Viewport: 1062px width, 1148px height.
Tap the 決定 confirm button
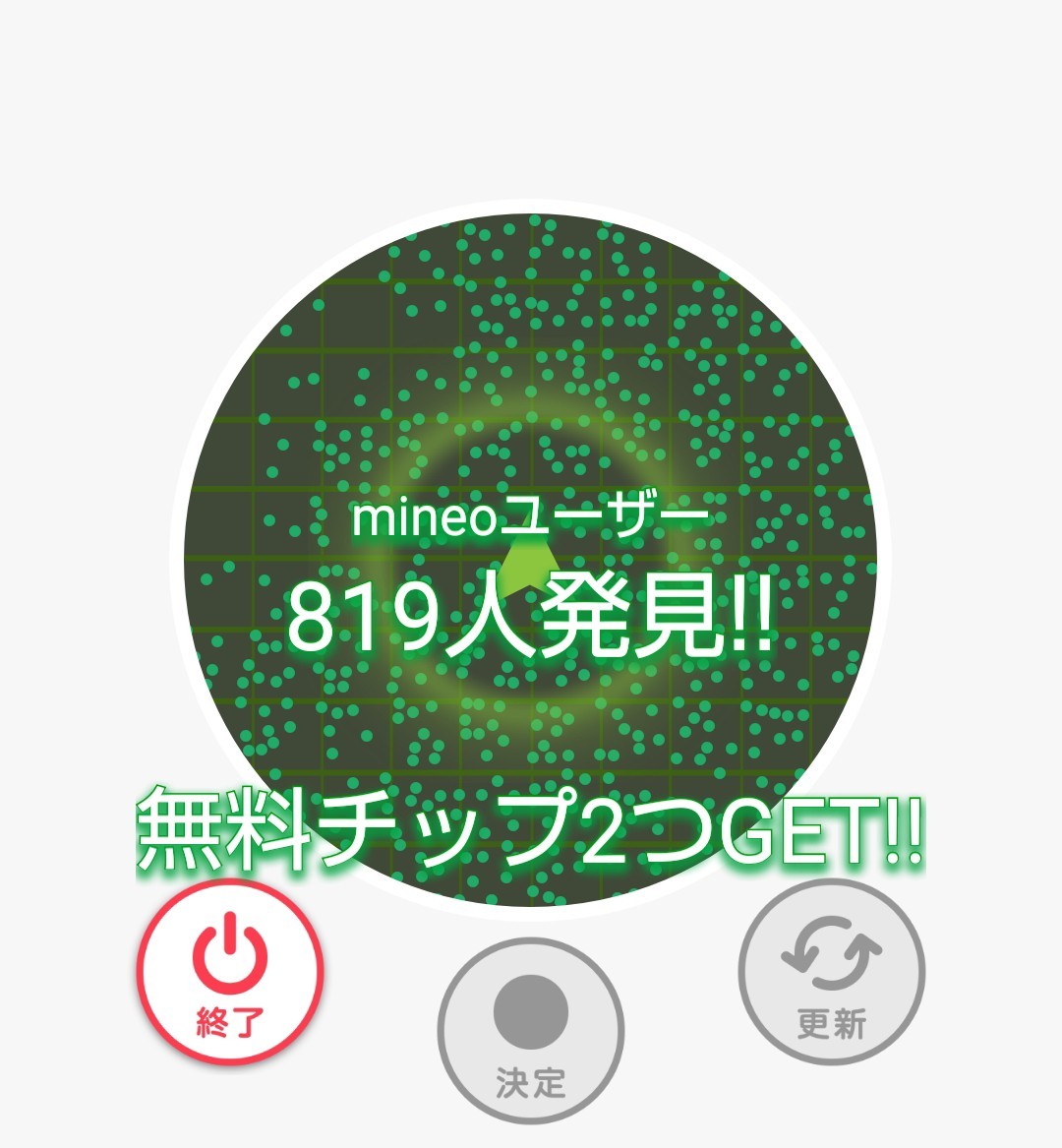531,1031
